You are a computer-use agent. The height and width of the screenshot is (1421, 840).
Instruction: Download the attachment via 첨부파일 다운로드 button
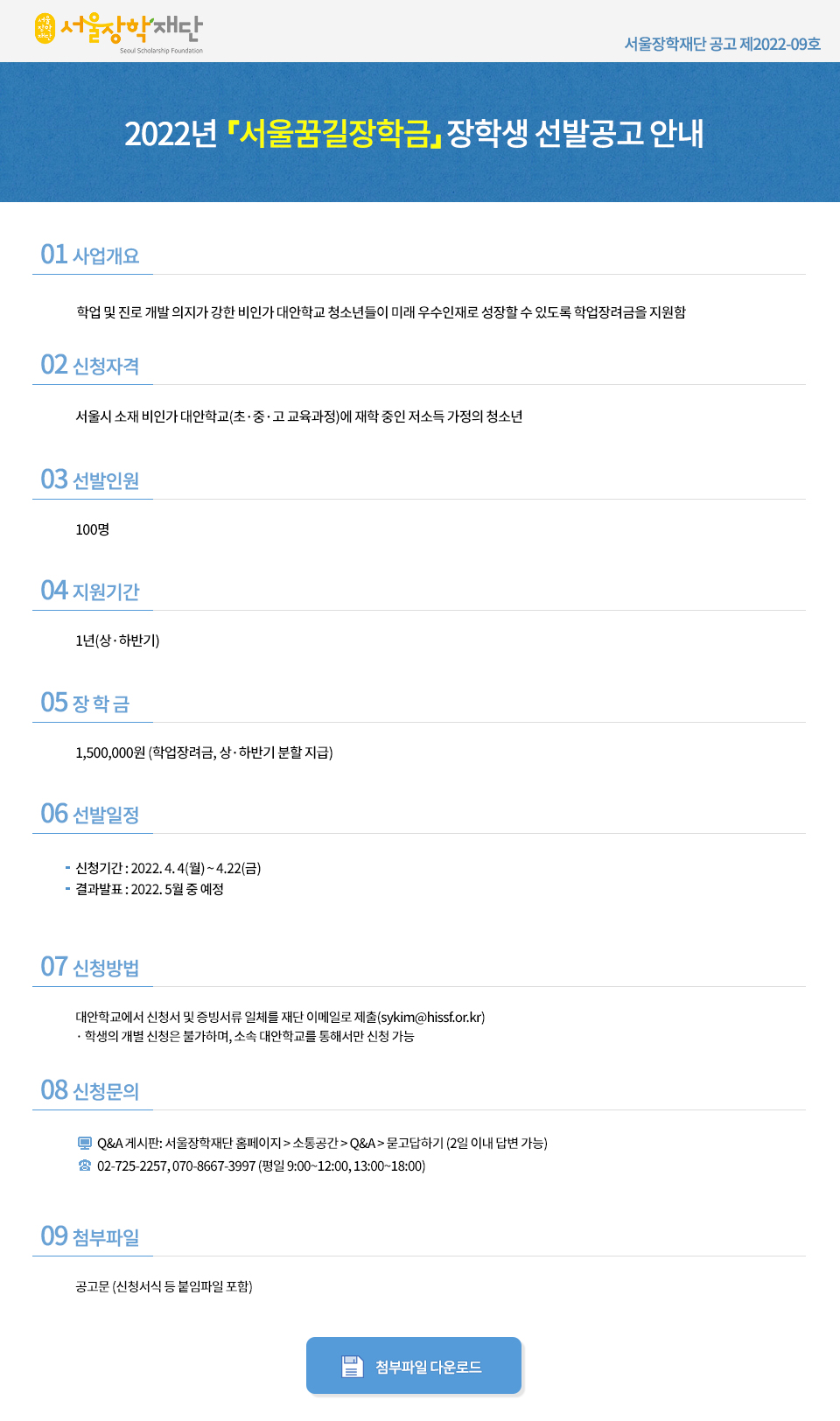pos(414,1365)
